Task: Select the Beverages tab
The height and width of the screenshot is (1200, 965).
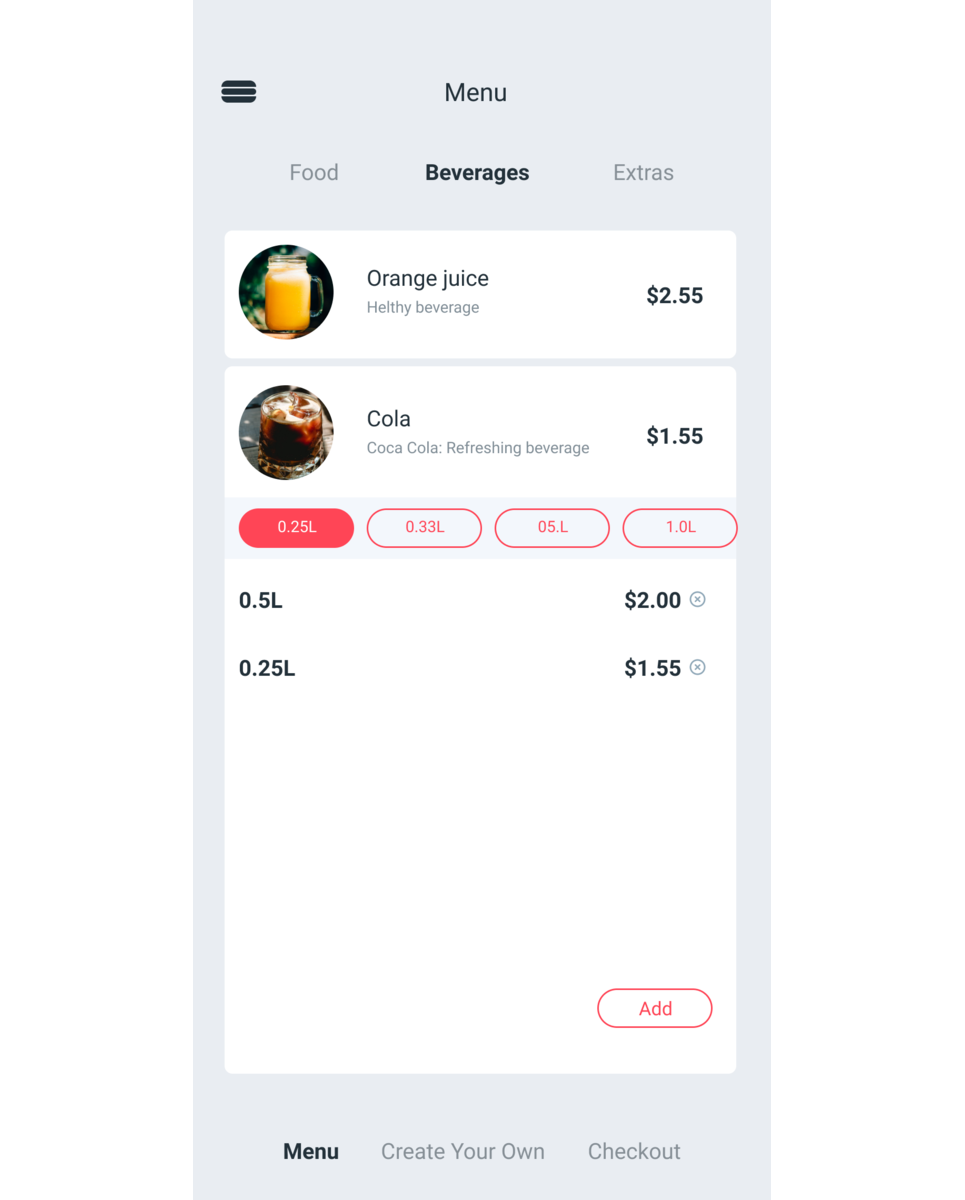Action: [x=477, y=172]
